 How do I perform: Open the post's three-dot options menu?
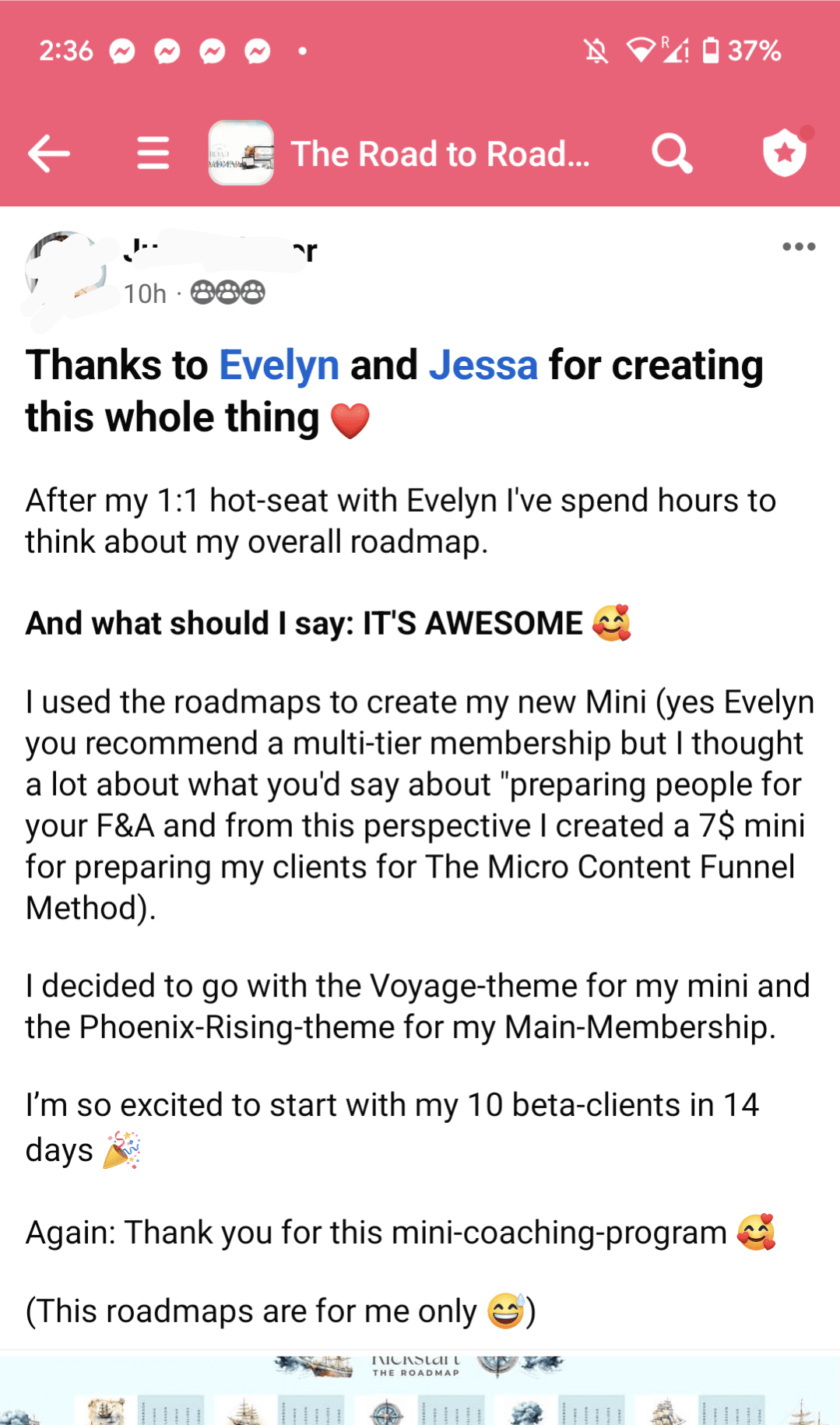pyautogui.click(x=799, y=247)
